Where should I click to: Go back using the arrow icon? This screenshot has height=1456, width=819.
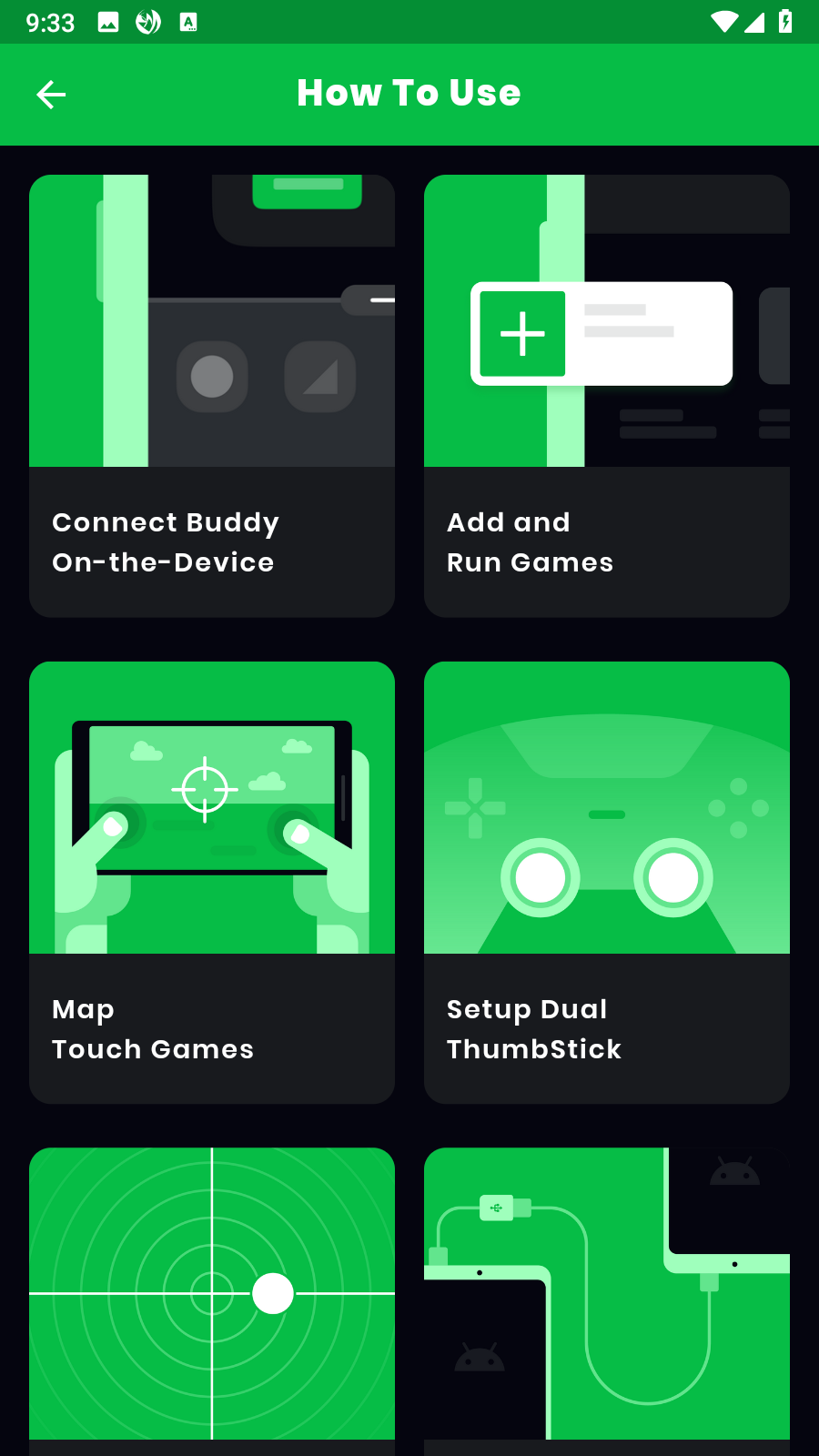[51, 95]
